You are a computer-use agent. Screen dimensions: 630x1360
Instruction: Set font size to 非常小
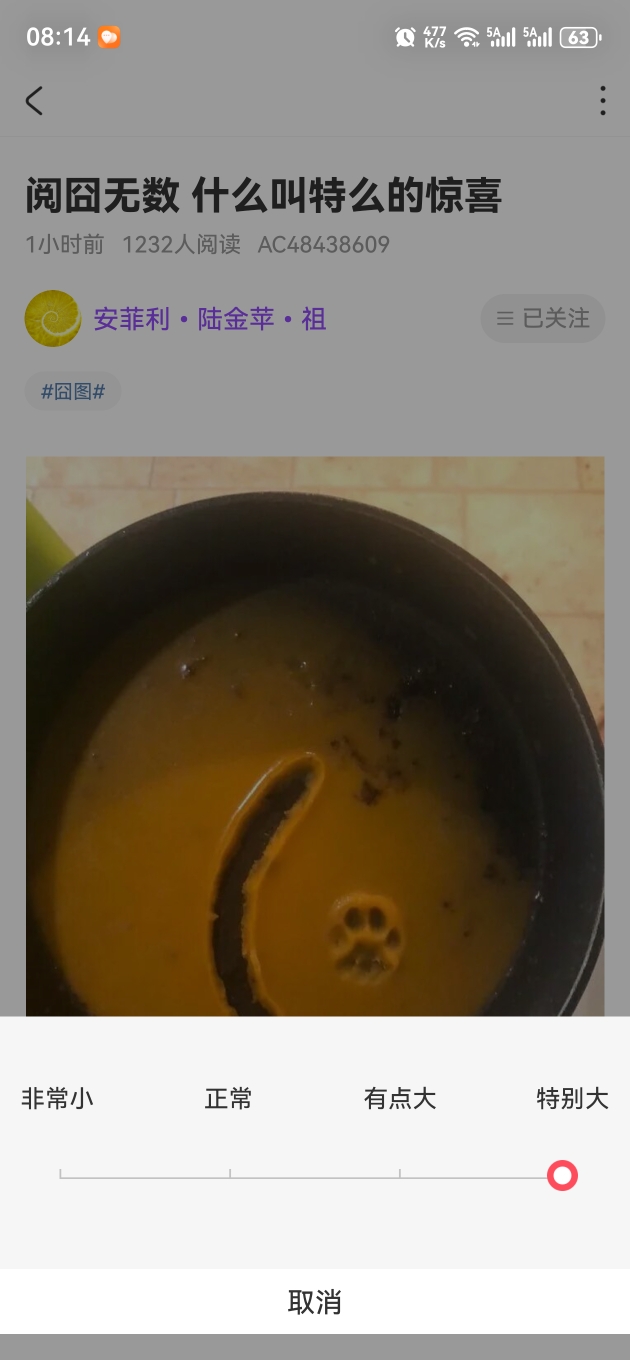click(58, 1099)
